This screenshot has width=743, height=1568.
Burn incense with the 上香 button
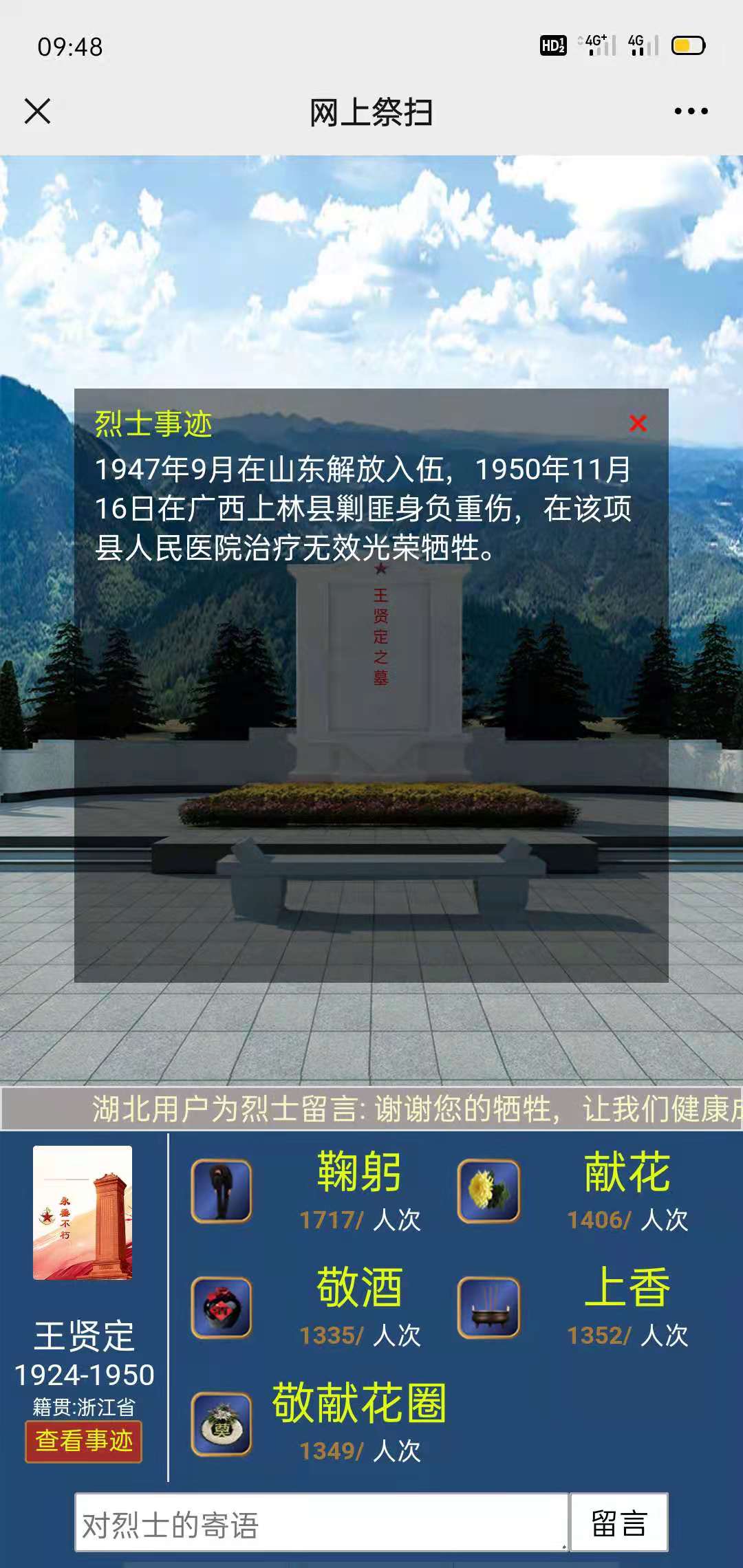coord(488,1307)
